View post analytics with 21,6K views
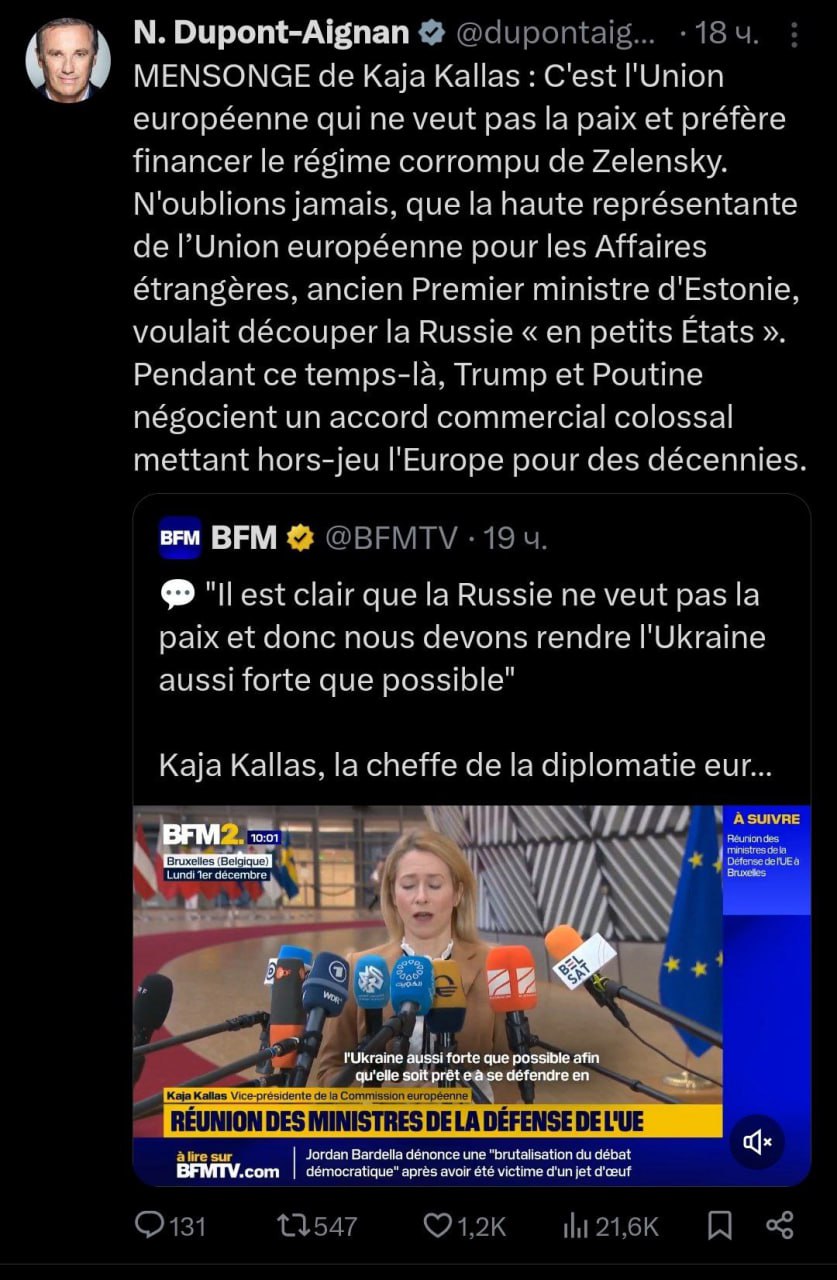 tap(578, 1226)
